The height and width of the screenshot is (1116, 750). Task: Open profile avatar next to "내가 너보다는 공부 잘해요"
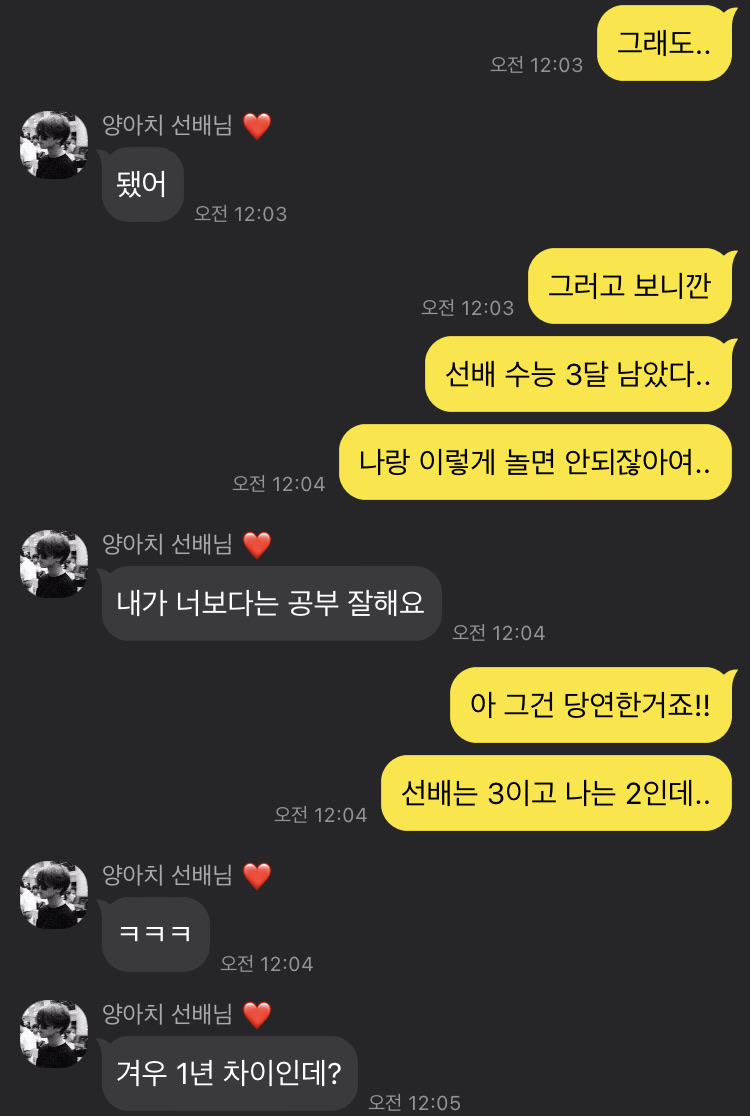coord(54,564)
